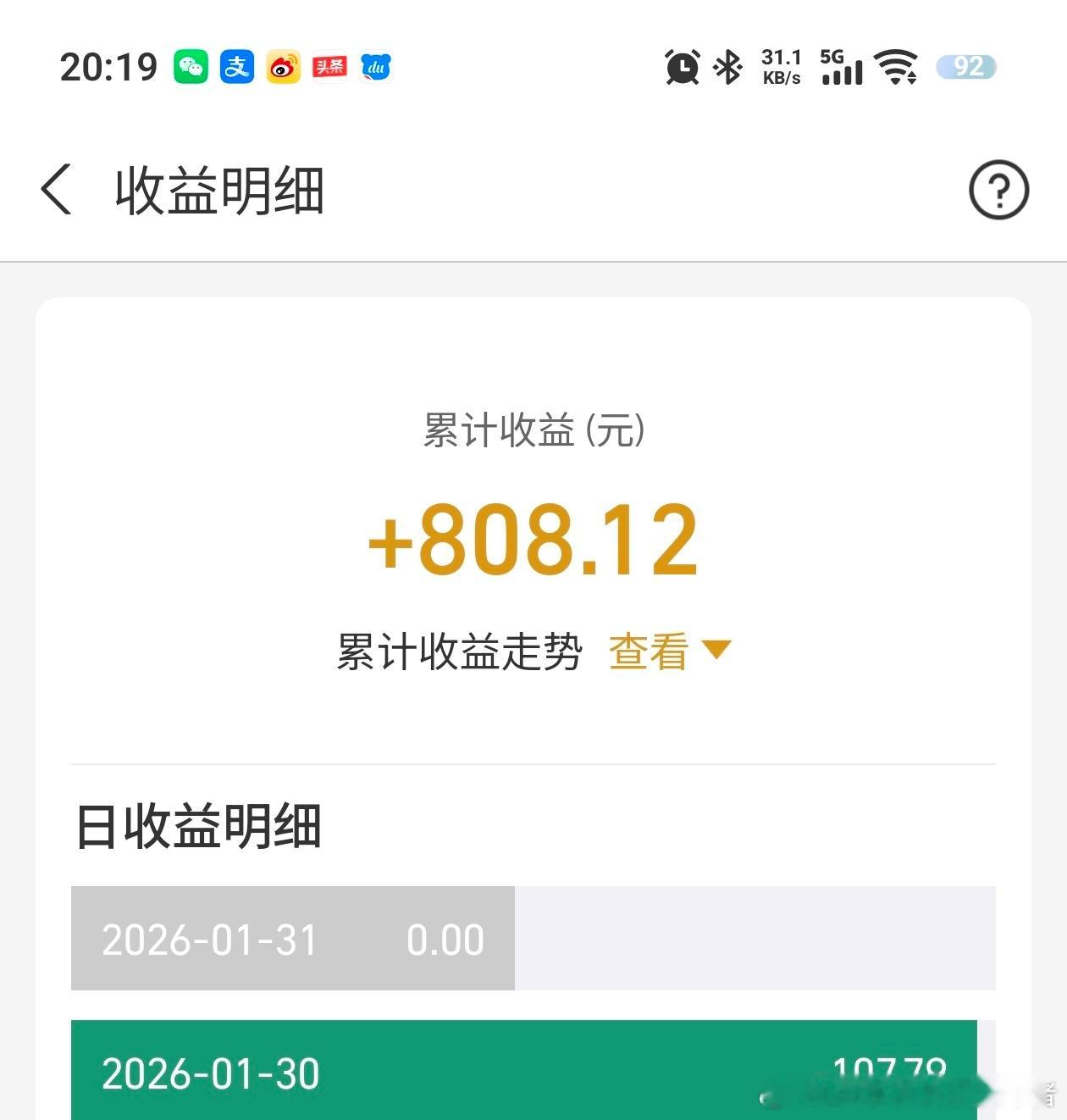This screenshot has width=1067, height=1120.
Task: Tap the 累计收益 (元) title label
Action: click(x=533, y=430)
